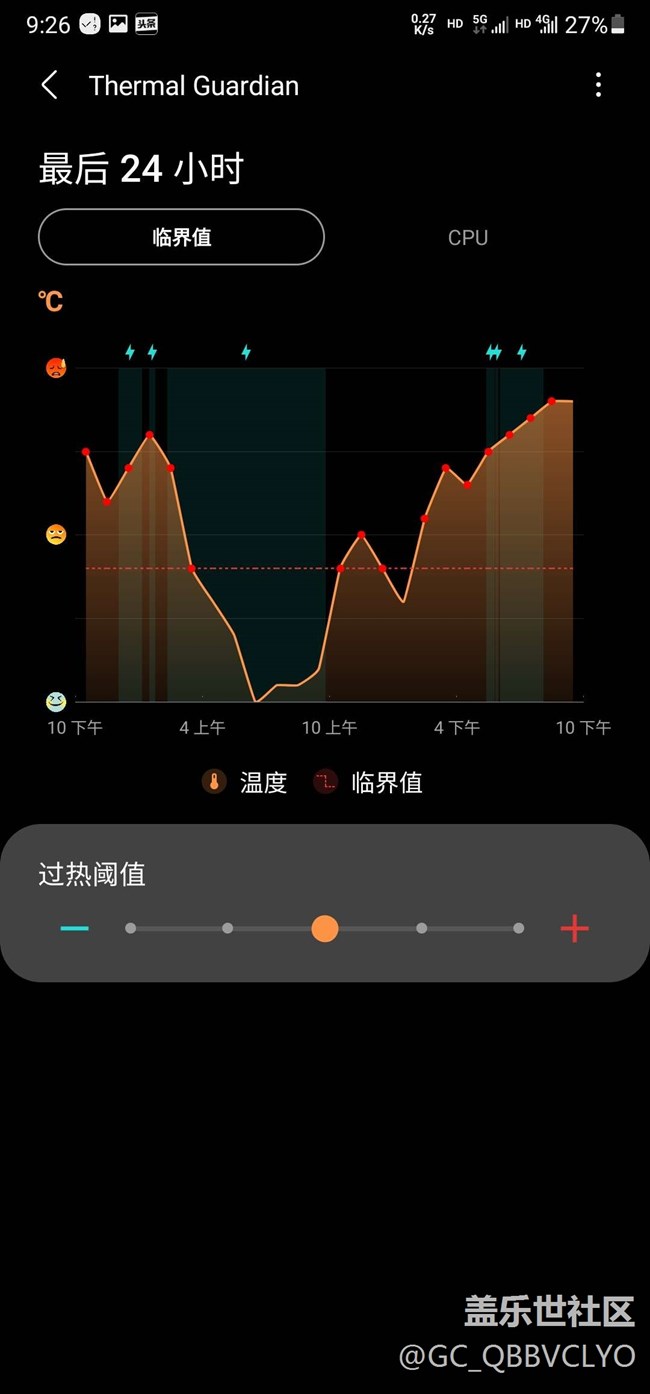Screen dimensions: 650x1394
Task: Go back from Thermal Guardian
Action: pos(49,86)
